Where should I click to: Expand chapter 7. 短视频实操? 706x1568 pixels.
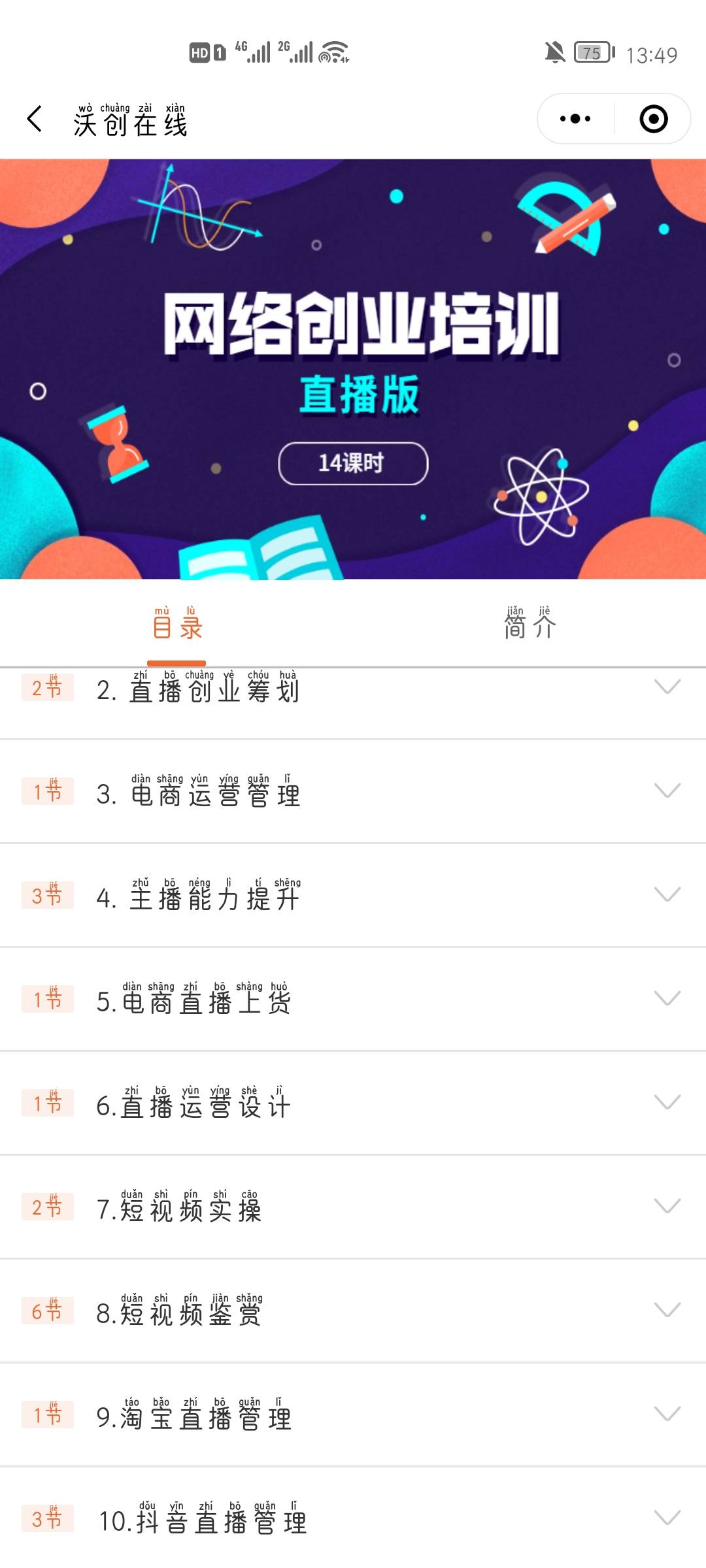[667, 1207]
